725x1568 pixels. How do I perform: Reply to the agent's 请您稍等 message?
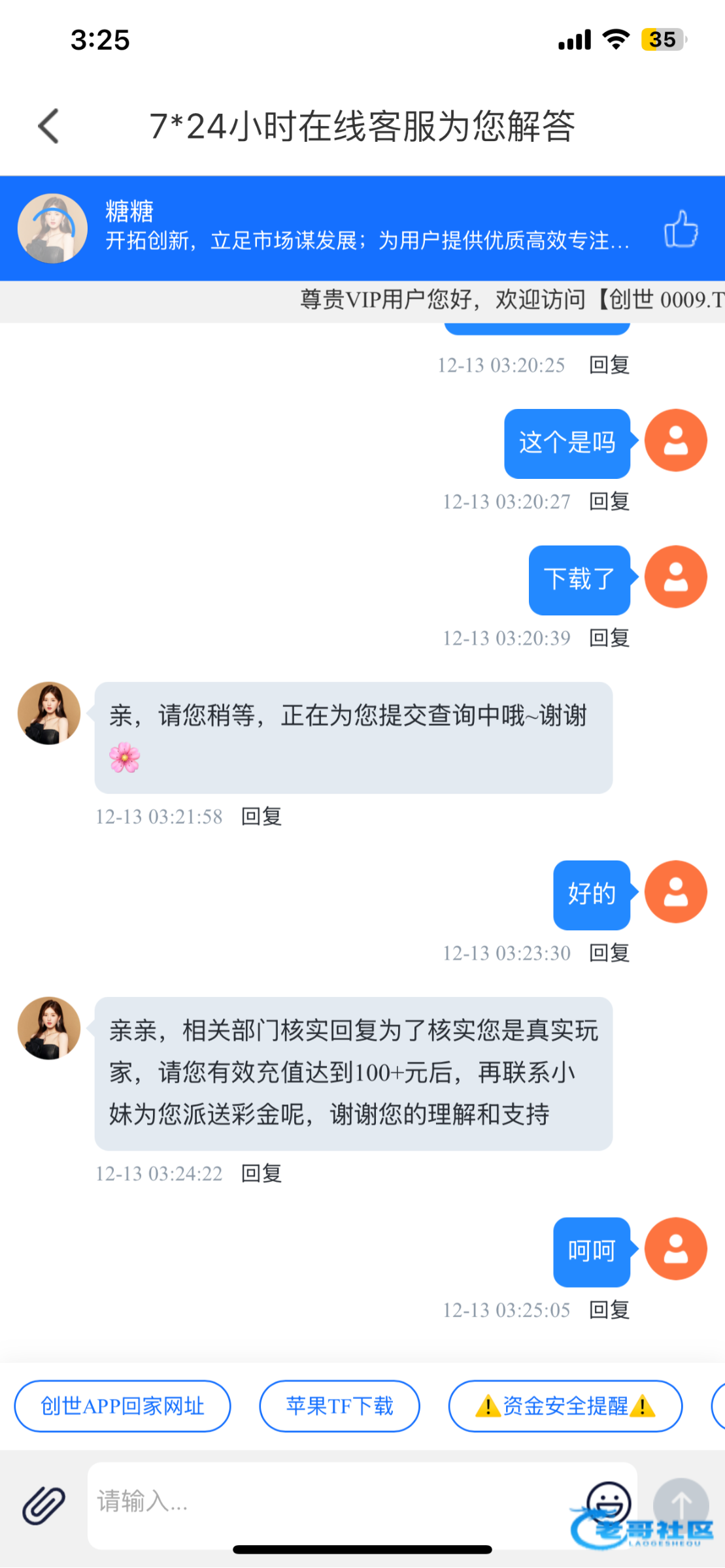pyautogui.click(x=261, y=817)
